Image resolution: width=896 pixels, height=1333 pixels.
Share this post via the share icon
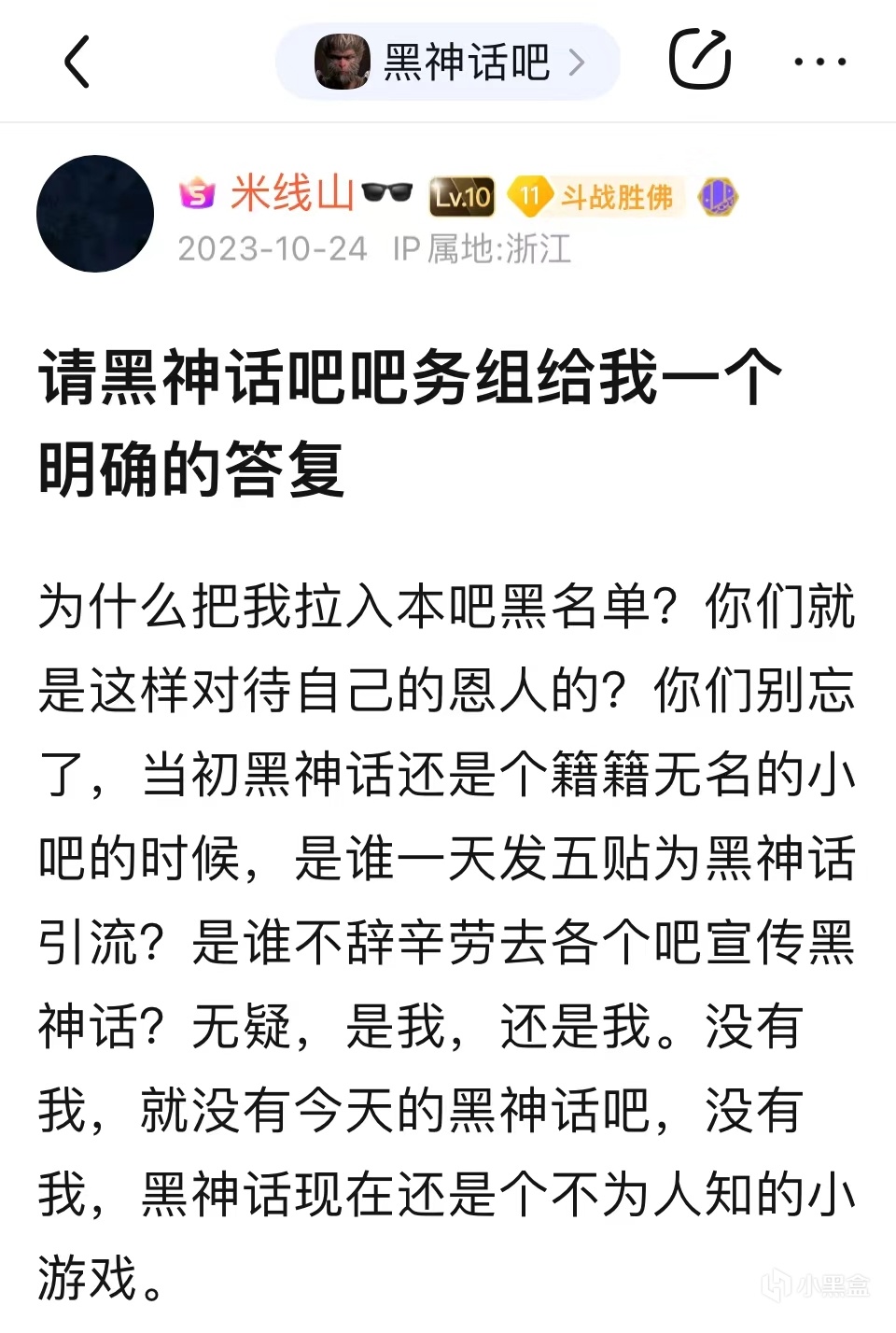click(x=699, y=60)
